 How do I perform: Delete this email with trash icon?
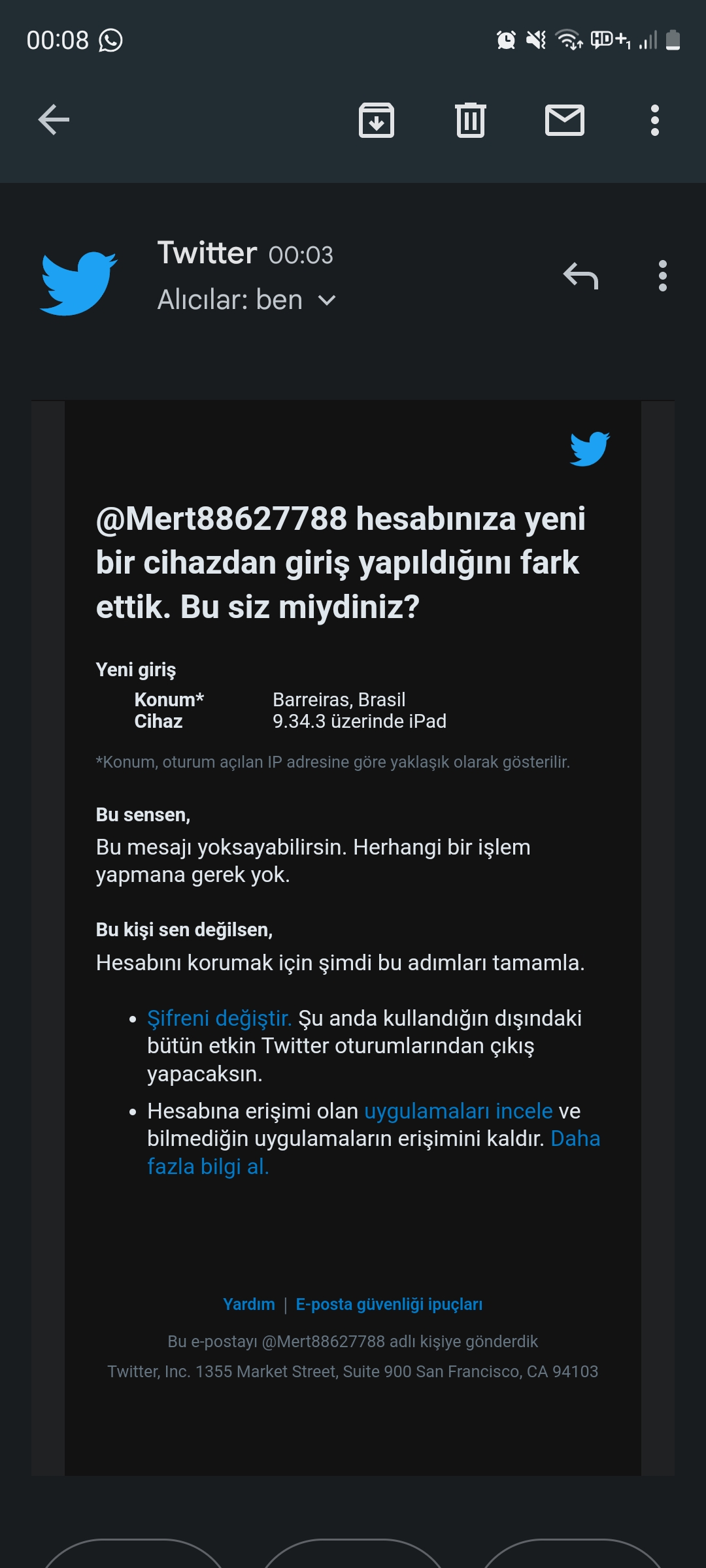(x=471, y=120)
